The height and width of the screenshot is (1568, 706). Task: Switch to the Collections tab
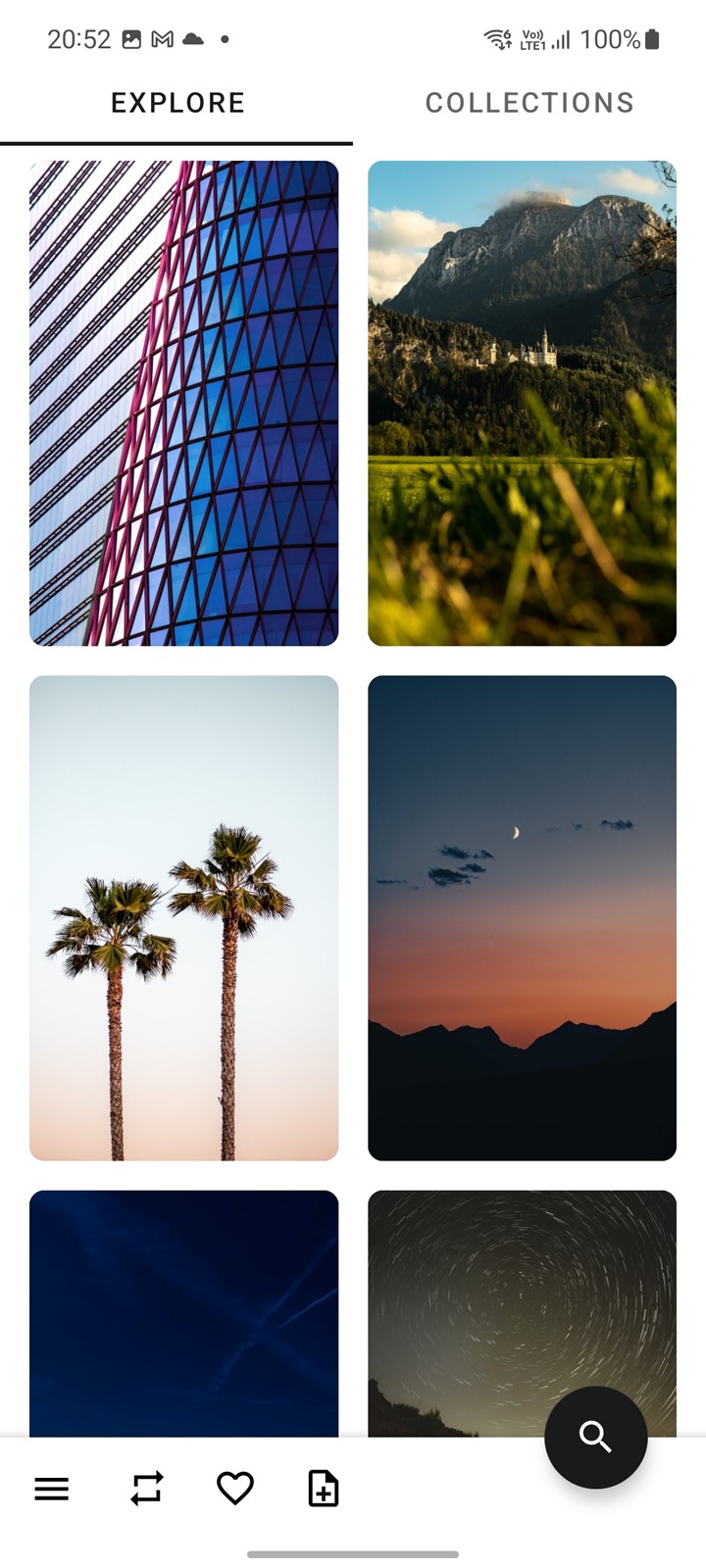tap(529, 103)
